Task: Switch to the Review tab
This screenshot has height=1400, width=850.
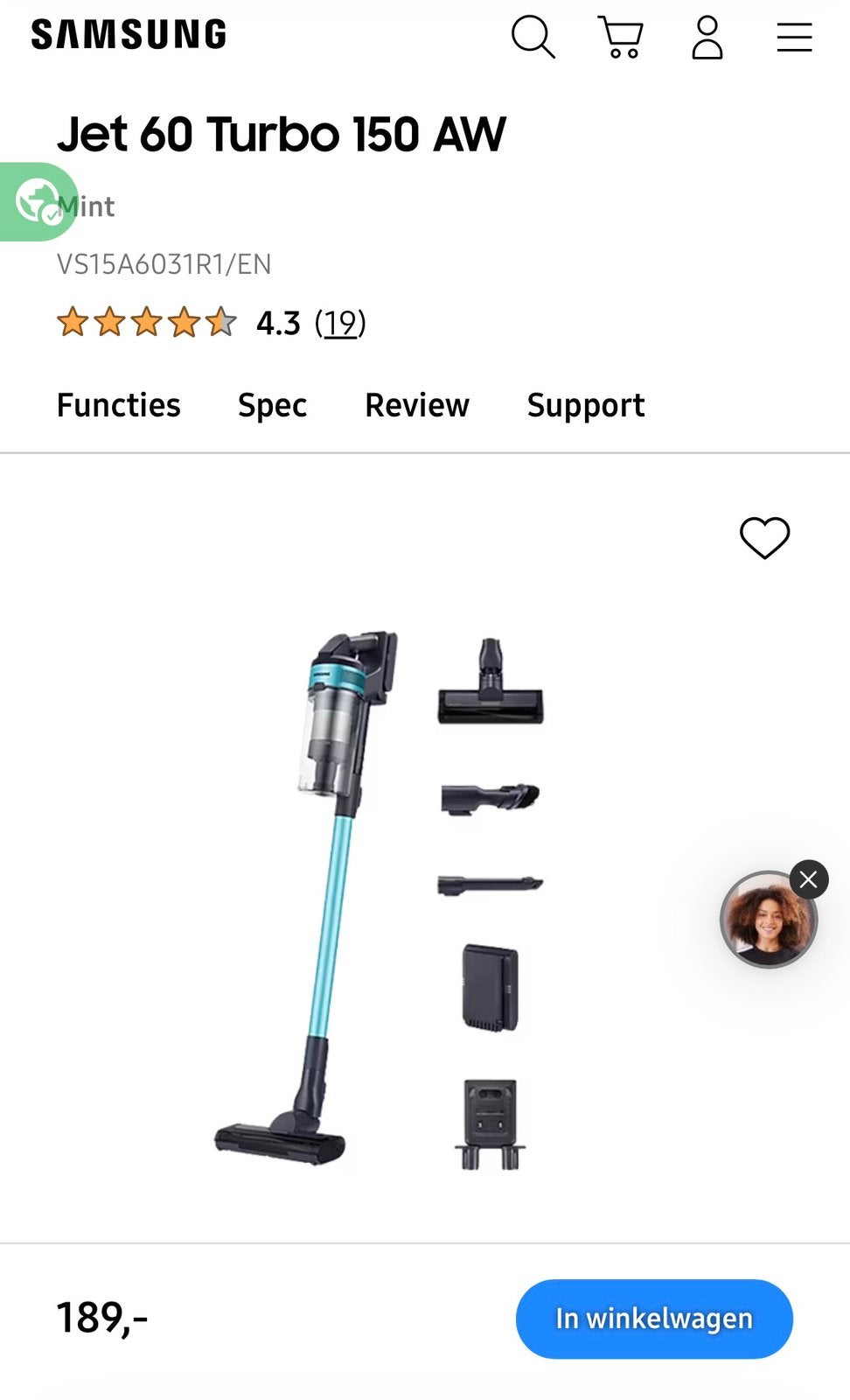Action: (417, 405)
